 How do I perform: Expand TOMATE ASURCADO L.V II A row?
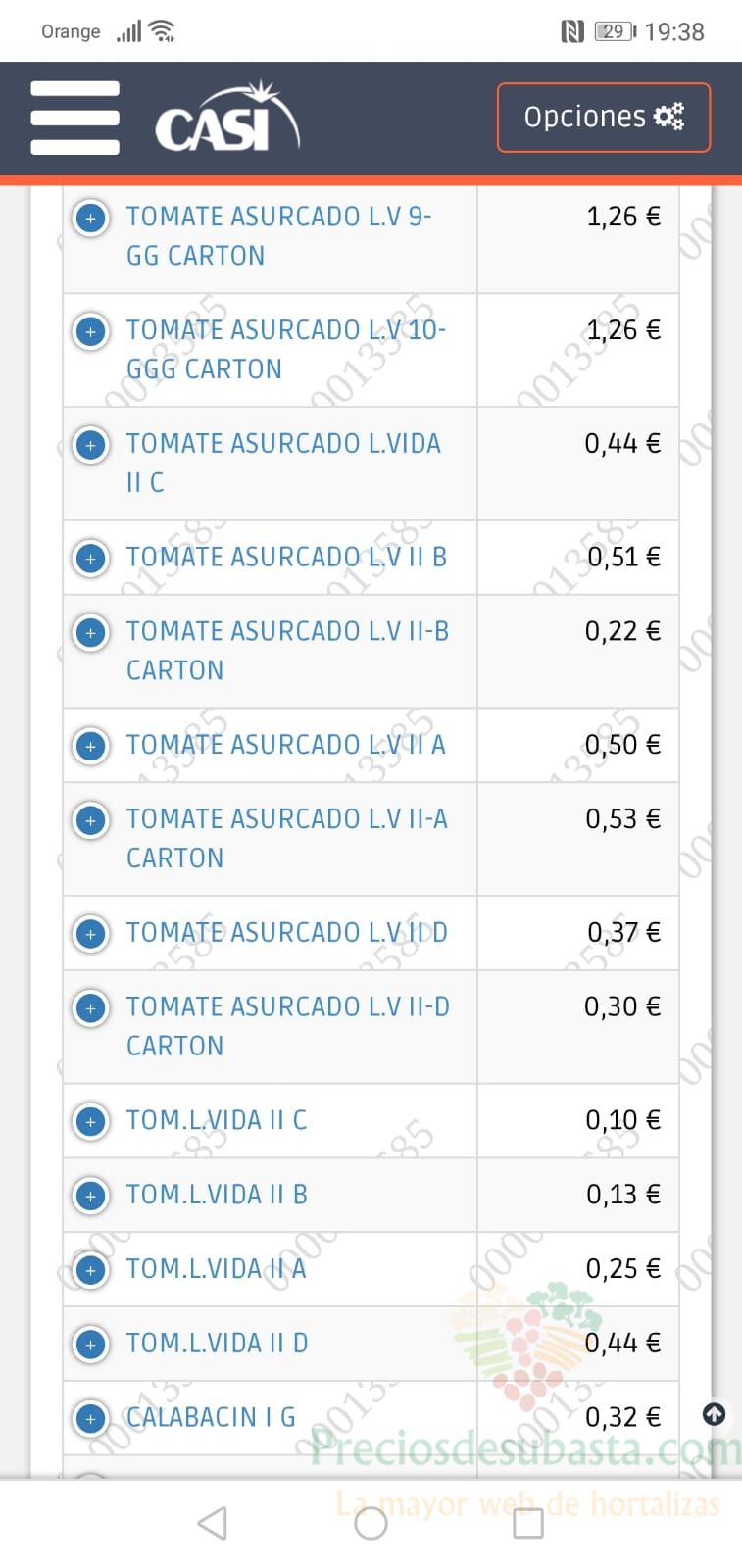[x=91, y=746]
